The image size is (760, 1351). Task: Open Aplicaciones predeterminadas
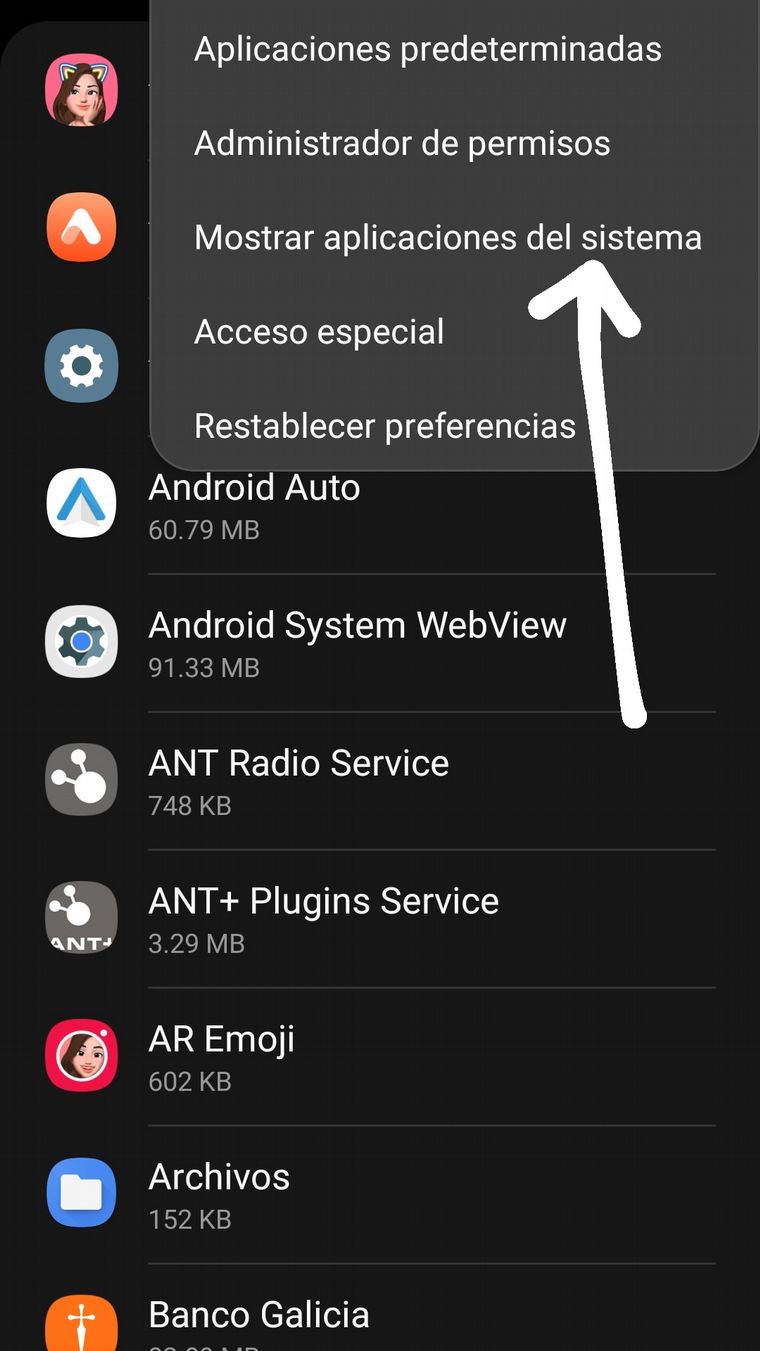tap(427, 49)
